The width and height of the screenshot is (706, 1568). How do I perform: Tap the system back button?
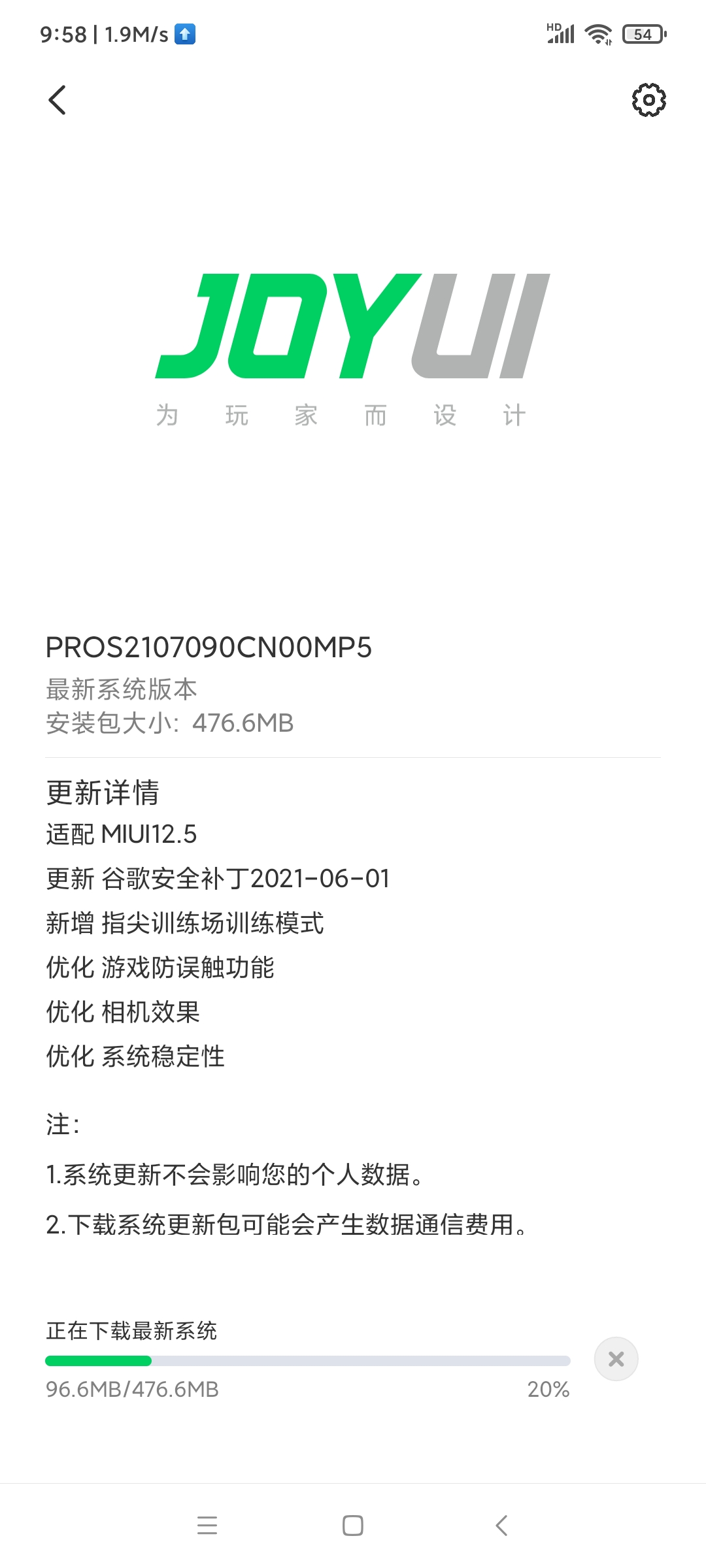pyautogui.click(x=501, y=1526)
